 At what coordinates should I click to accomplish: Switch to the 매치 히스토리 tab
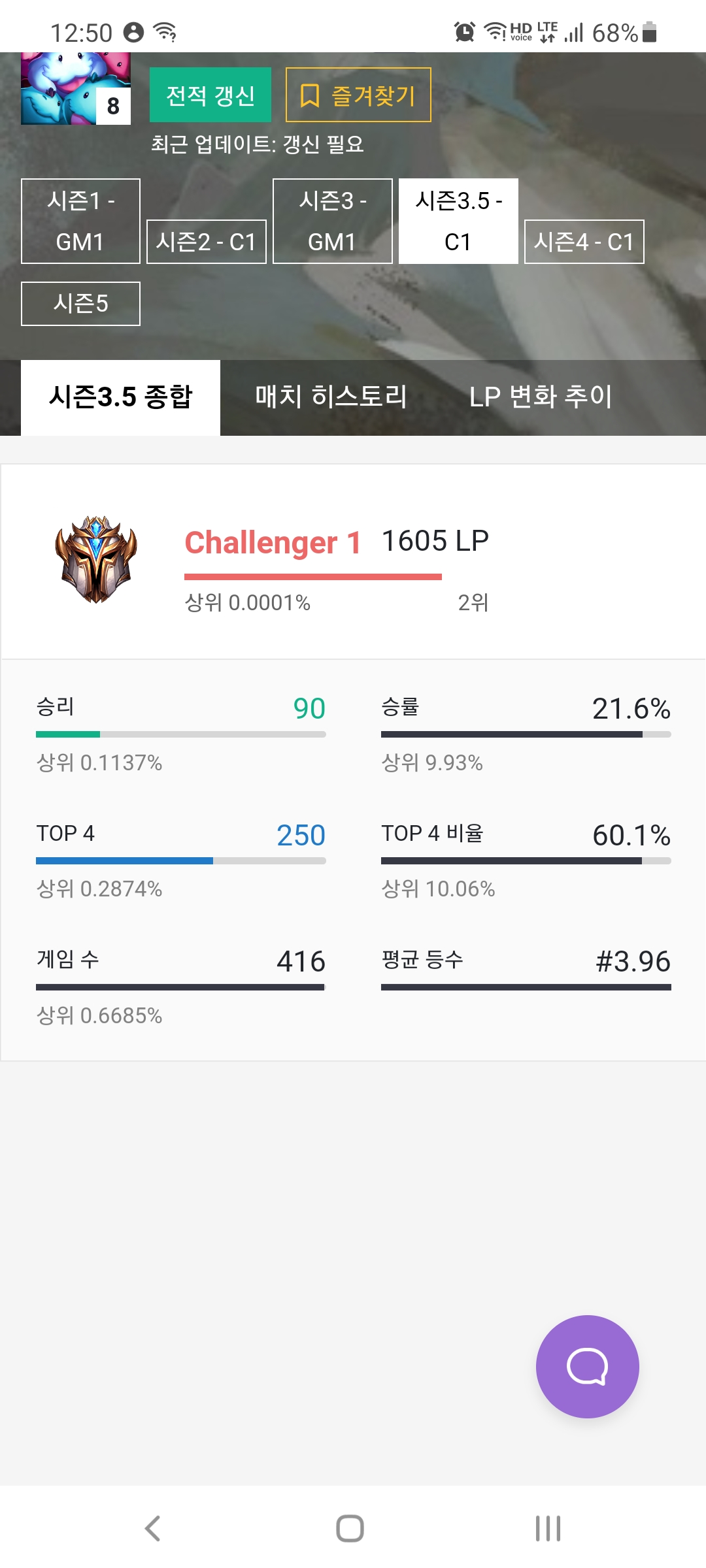331,397
